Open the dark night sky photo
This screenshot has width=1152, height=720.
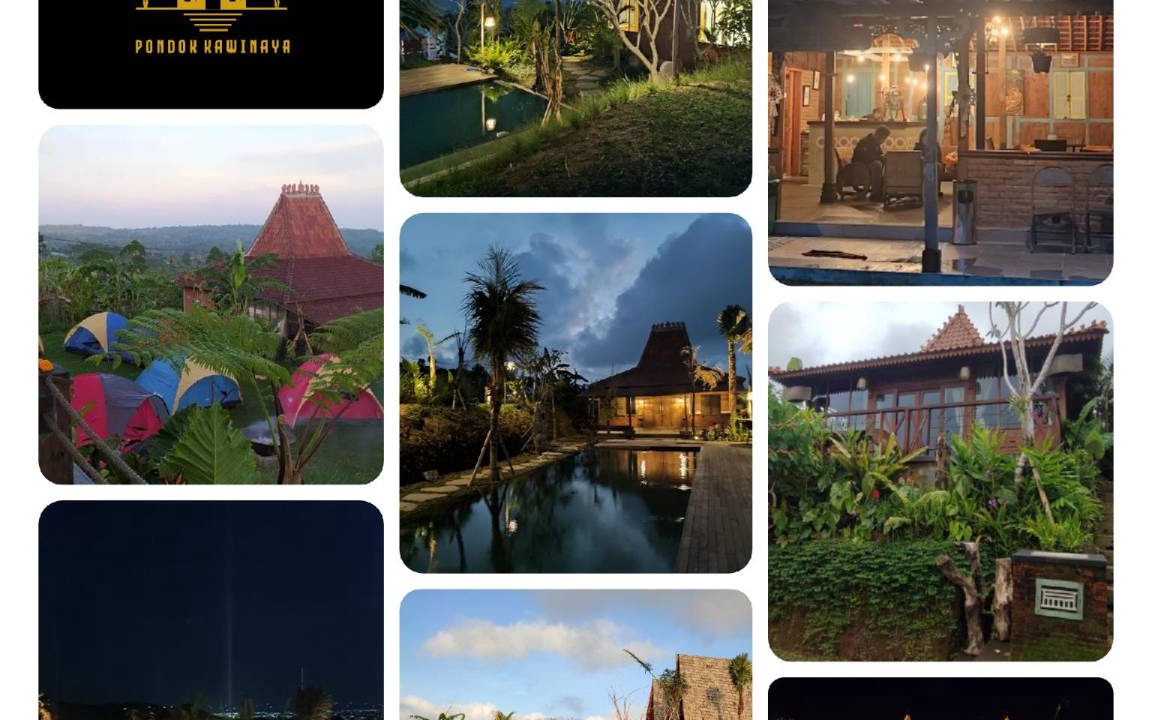click(x=210, y=608)
